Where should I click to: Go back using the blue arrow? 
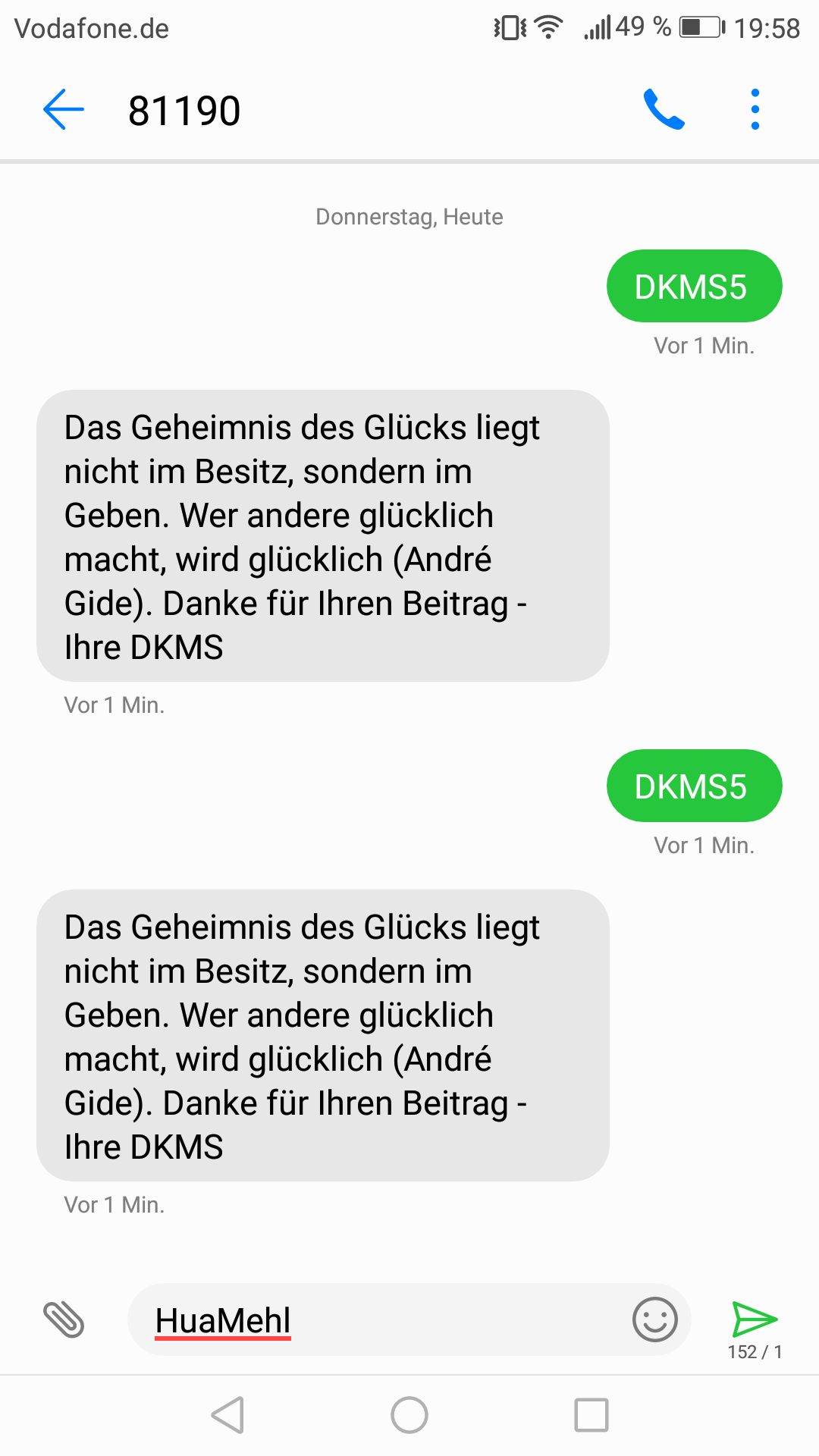(64, 110)
